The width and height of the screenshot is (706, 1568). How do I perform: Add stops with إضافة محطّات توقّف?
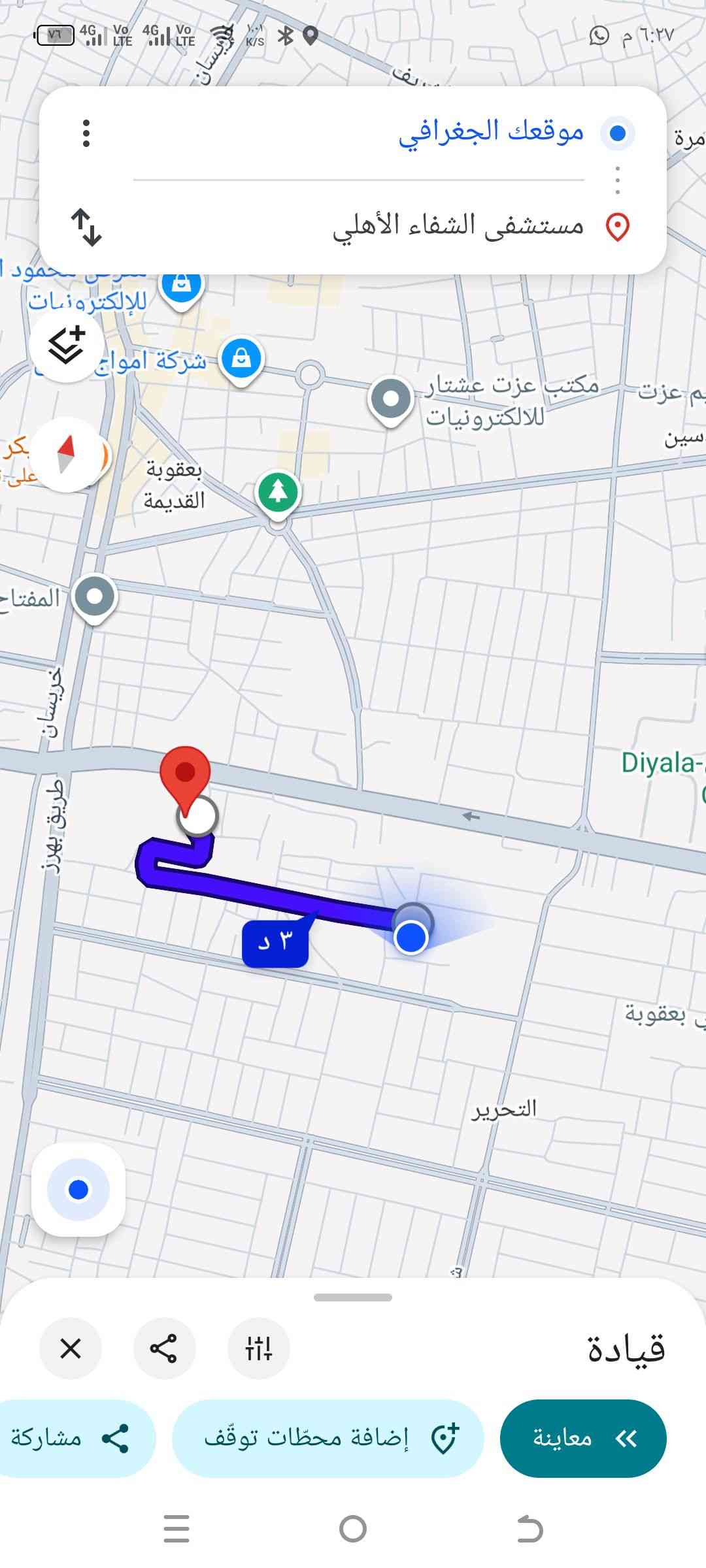pyautogui.click(x=328, y=1438)
